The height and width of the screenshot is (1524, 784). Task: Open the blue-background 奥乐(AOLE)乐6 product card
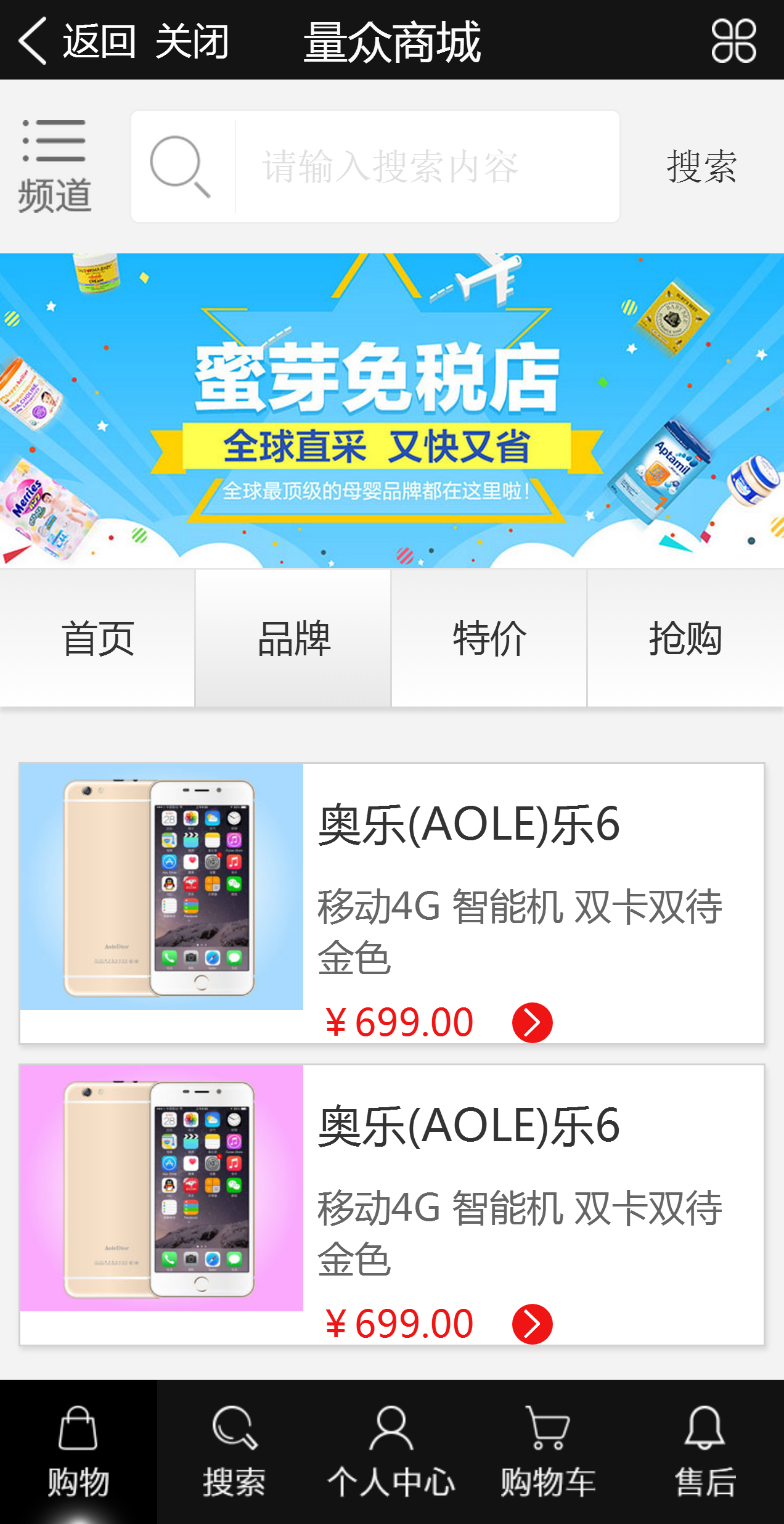coord(392,903)
